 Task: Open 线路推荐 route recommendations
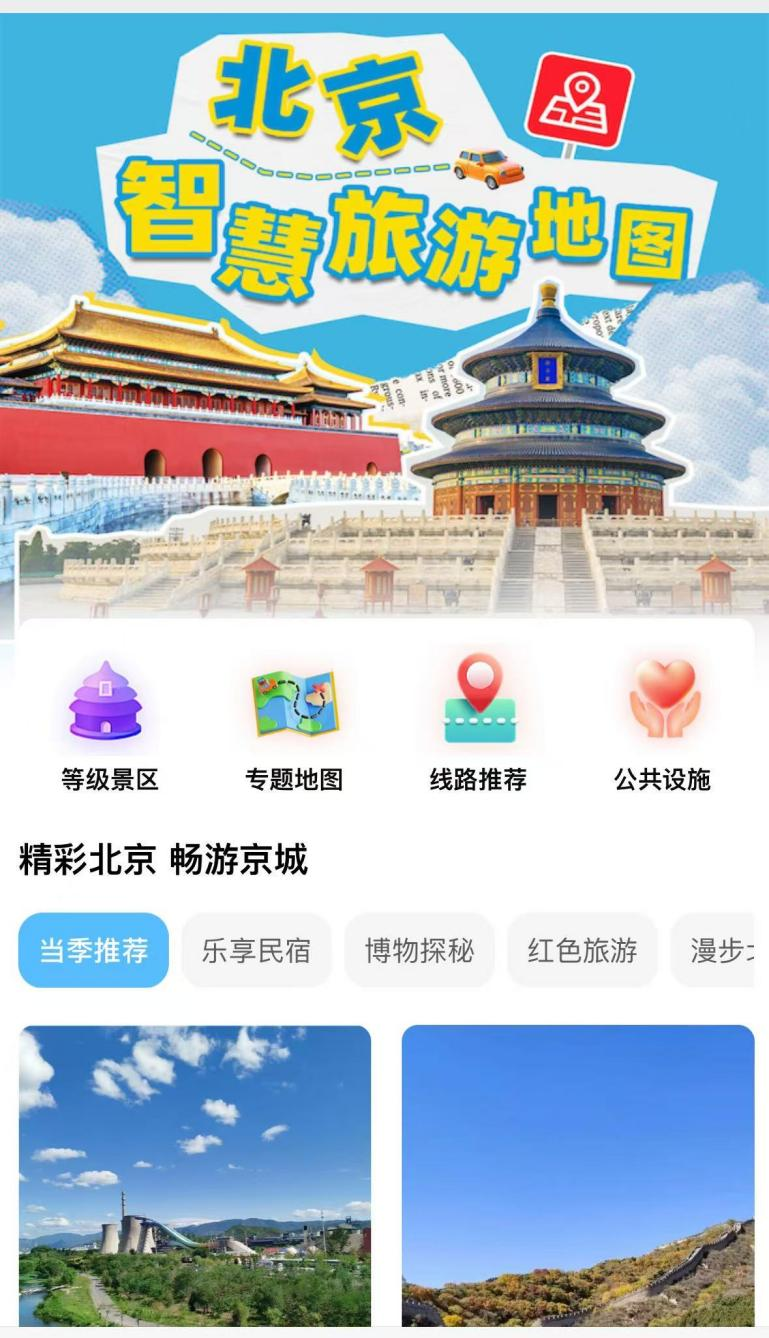point(478,725)
